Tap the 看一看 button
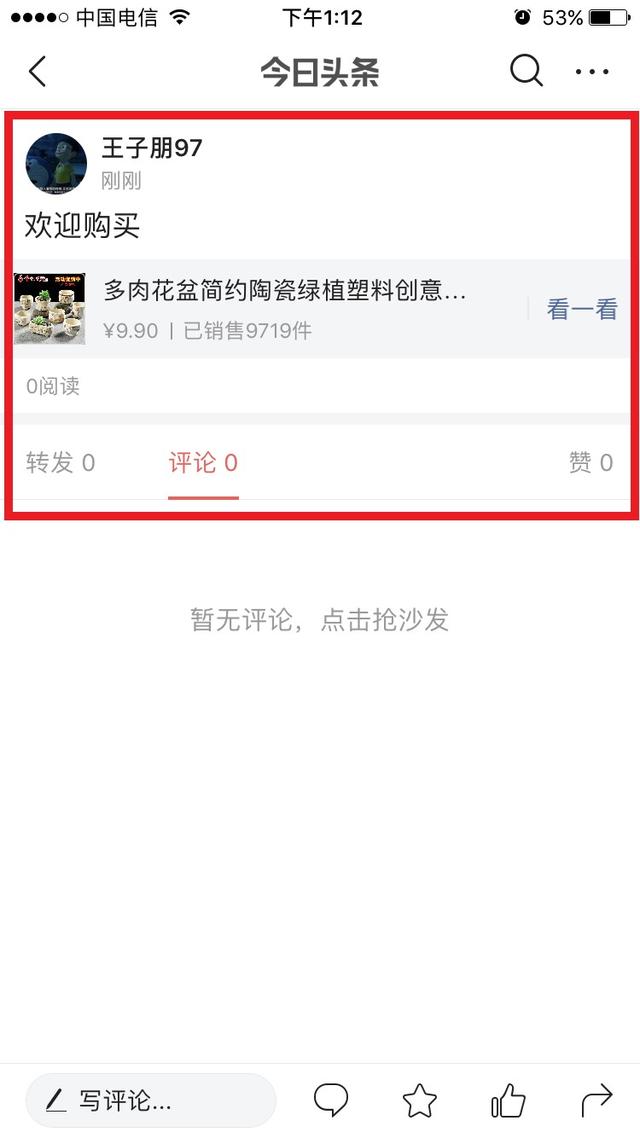 pos(582,309)
